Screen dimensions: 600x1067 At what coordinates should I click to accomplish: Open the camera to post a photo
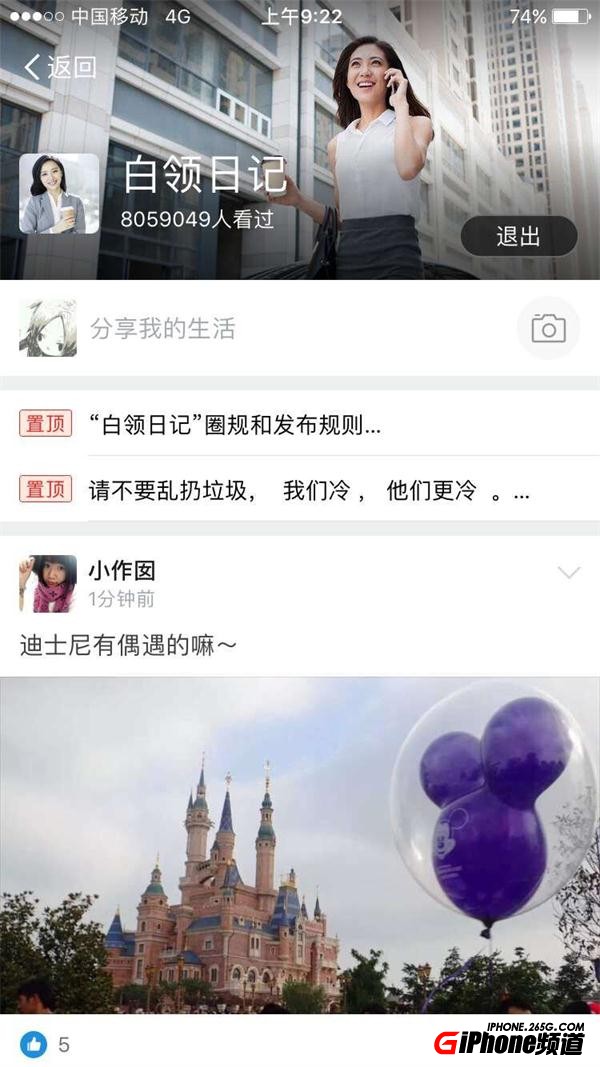(548, 328)
